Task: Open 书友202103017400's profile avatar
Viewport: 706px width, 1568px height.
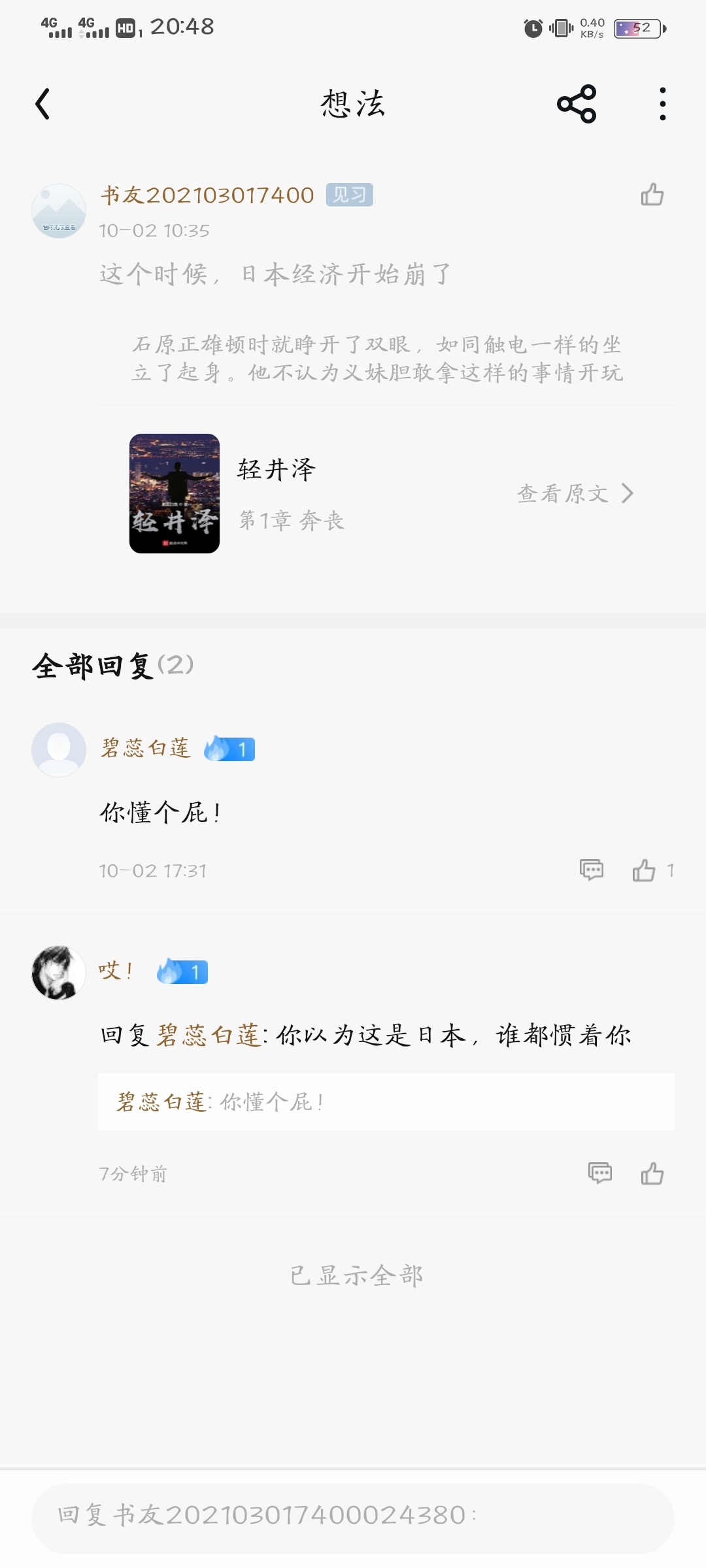Action: (x=59, y=211)
